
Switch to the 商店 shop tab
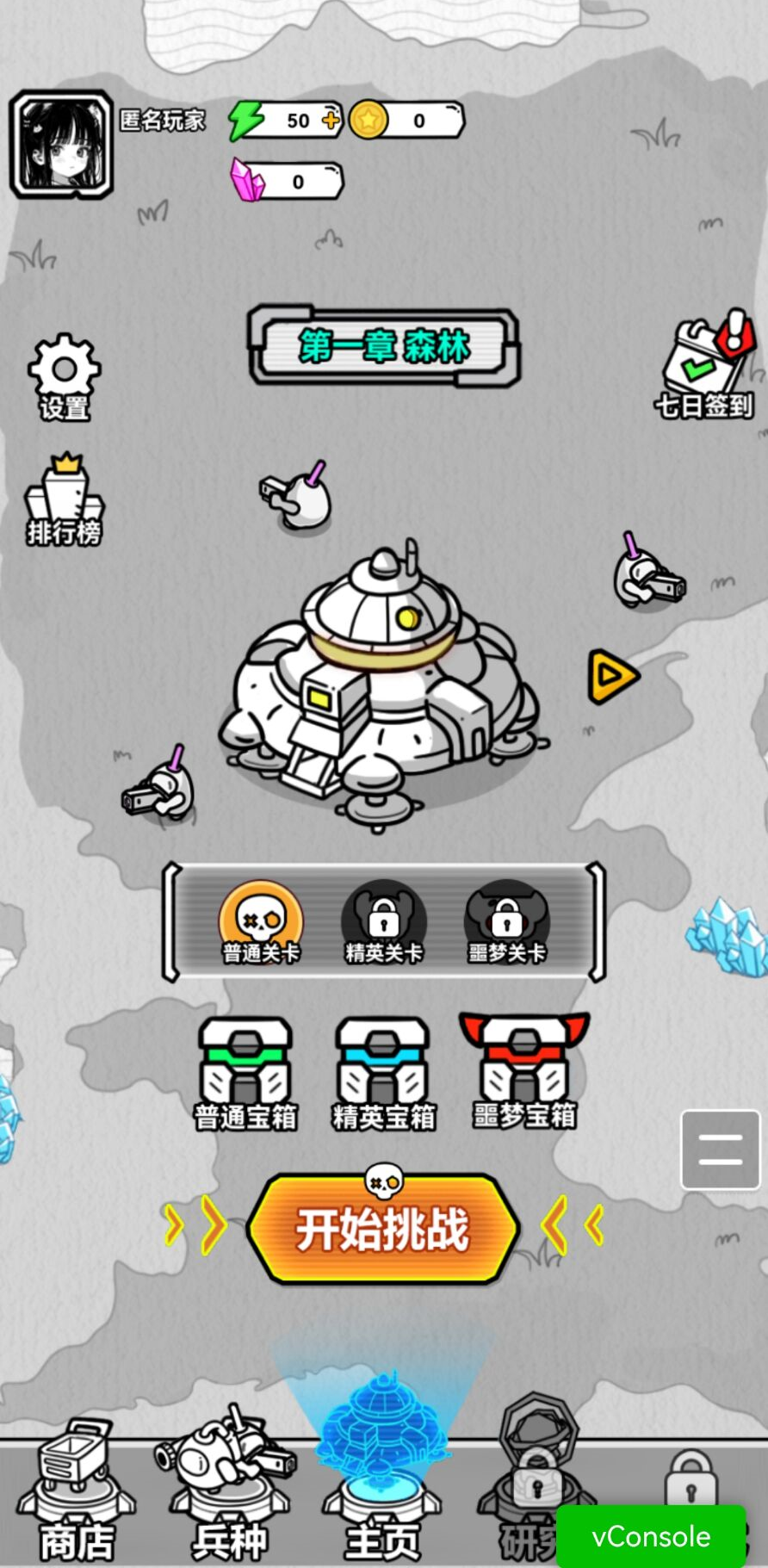pyautogui.click(x=77, y=1498)
